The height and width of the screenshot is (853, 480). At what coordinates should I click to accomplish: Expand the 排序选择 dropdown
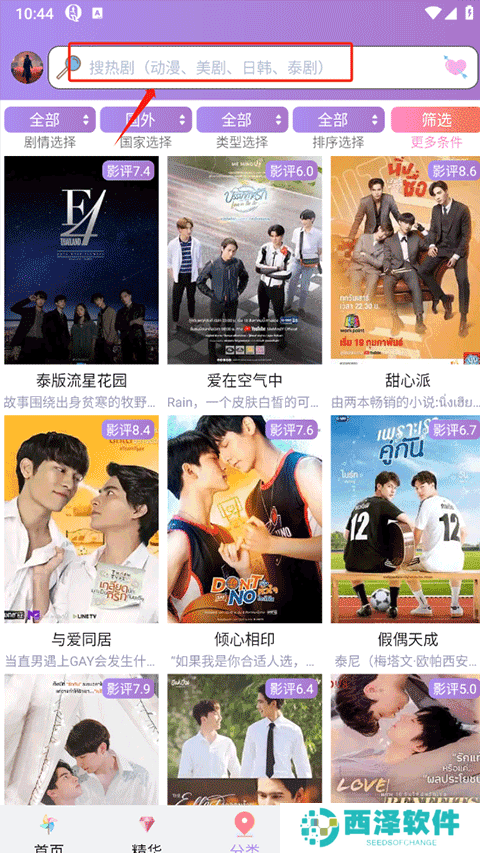point(339,120)
